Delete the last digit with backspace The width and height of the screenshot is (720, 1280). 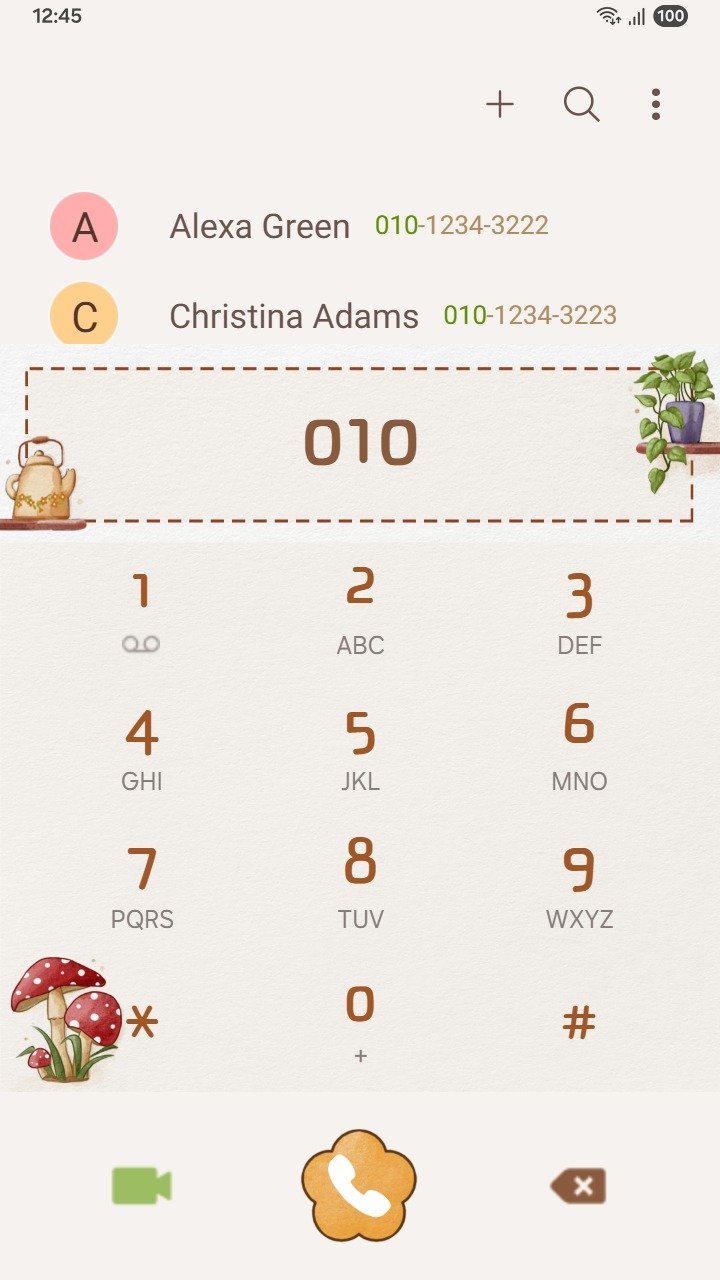coord(579,1186)
